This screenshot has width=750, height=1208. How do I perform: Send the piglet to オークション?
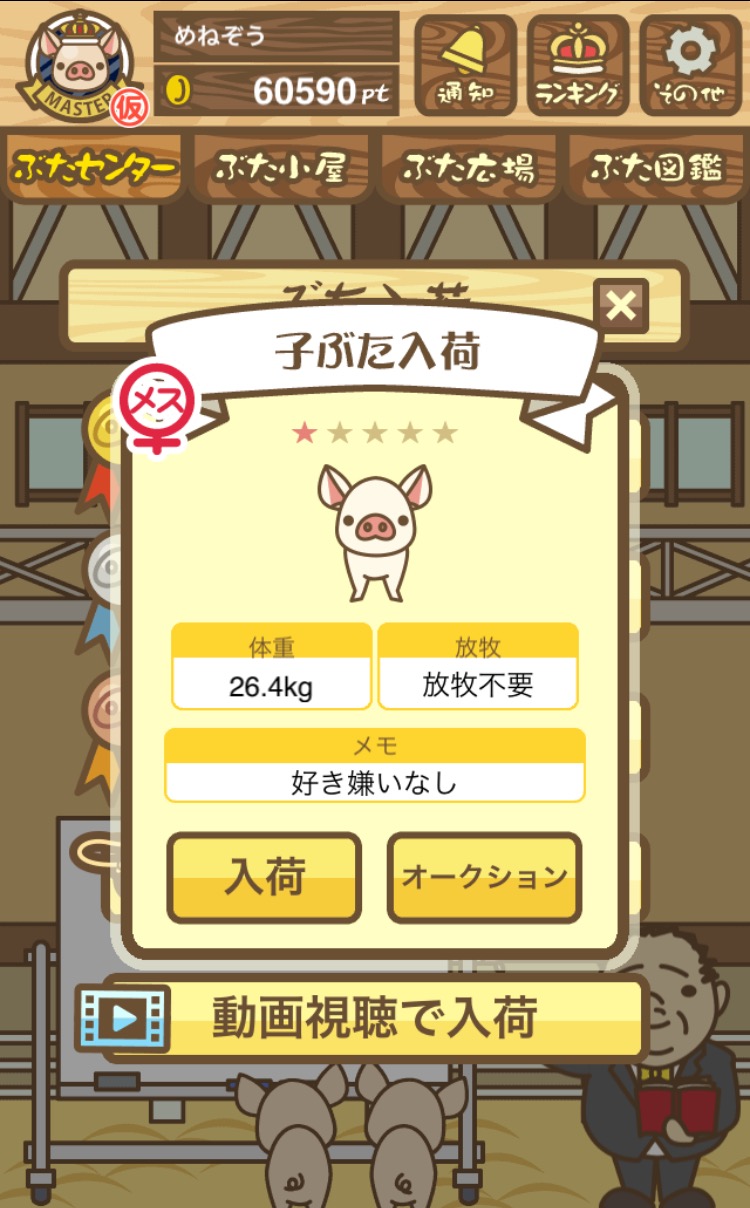click(x=484, y=877)
